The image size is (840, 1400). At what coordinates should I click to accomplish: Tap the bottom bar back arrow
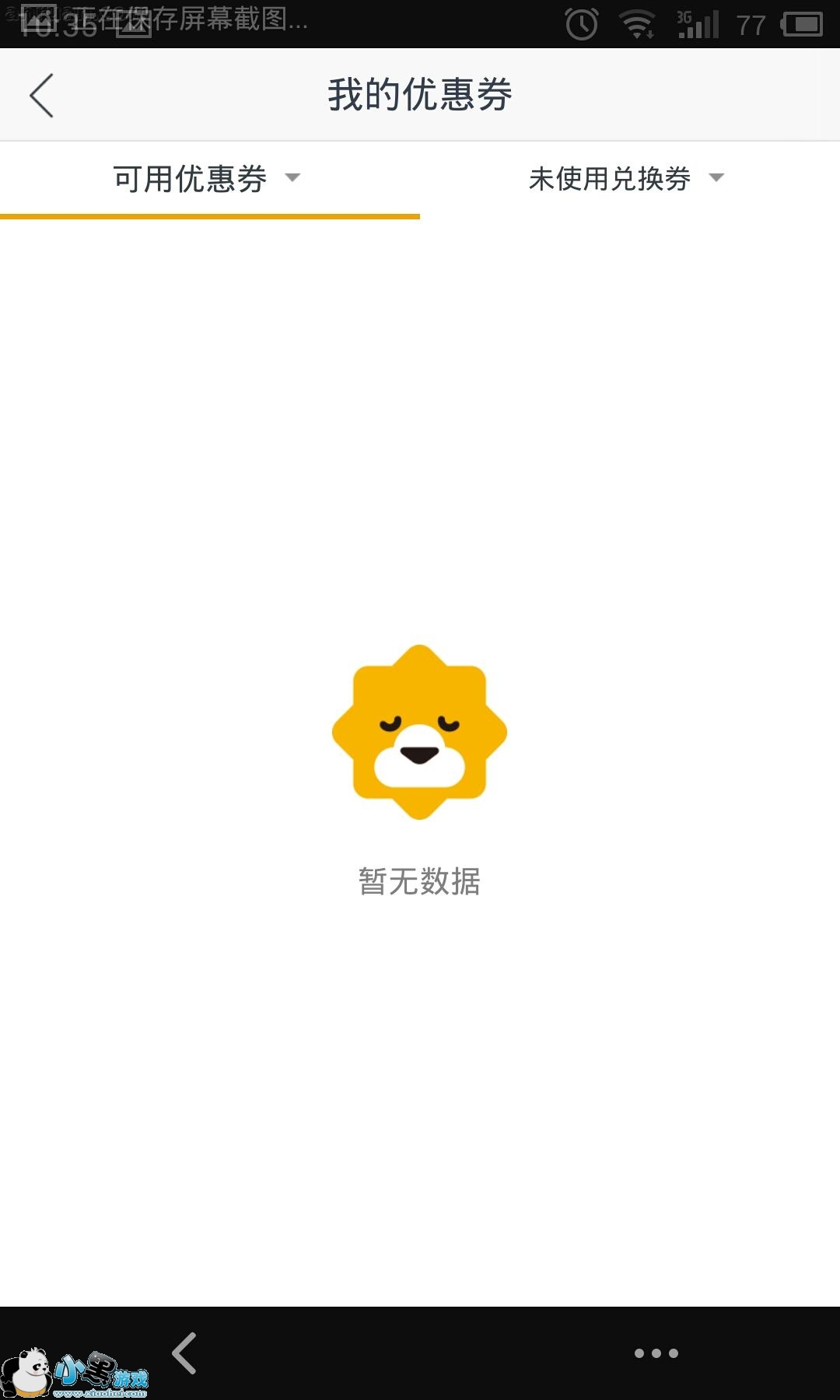point(184,1353)
